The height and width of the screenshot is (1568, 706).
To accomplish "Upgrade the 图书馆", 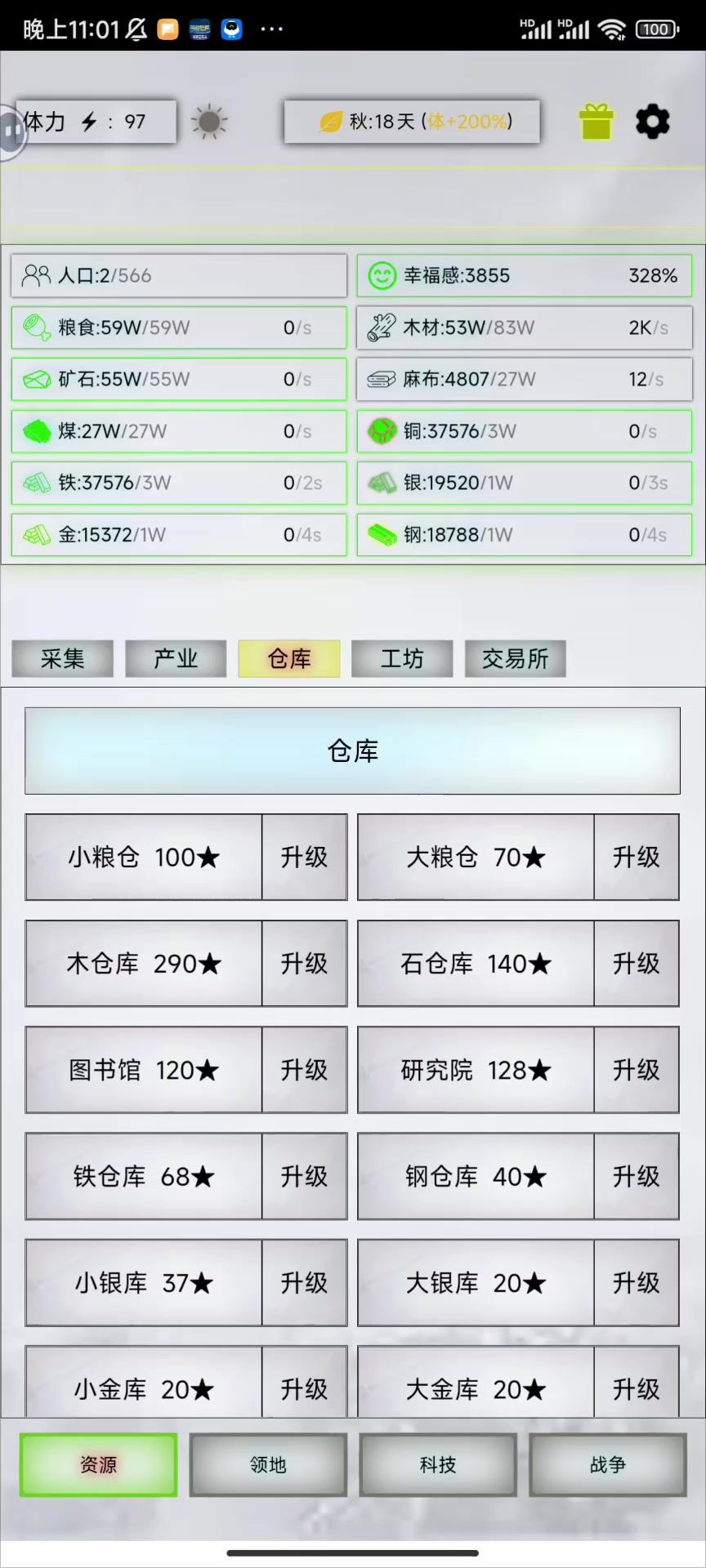I will click(x=304, y=1070).
